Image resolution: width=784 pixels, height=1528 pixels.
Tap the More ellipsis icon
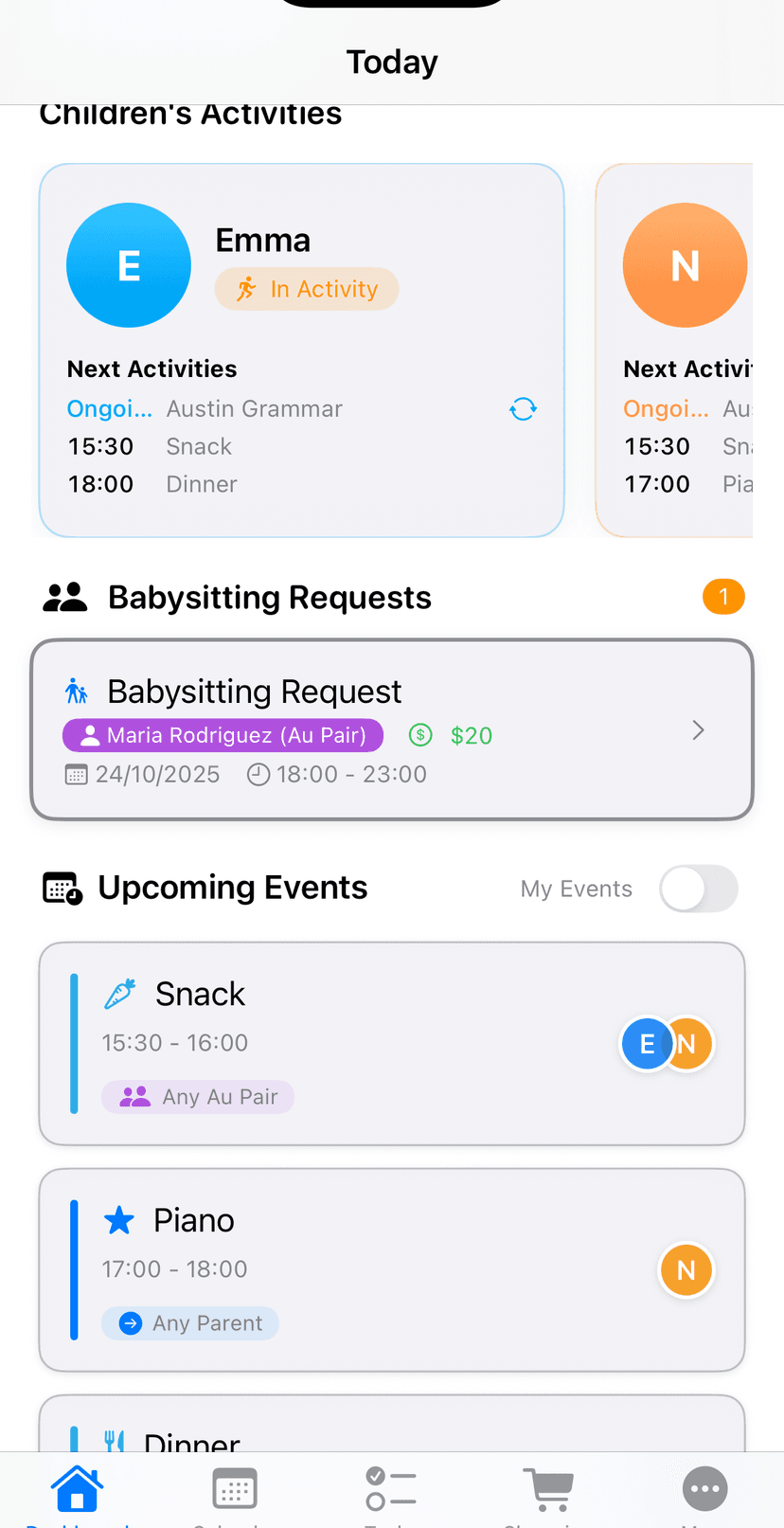coord(704,1488)
